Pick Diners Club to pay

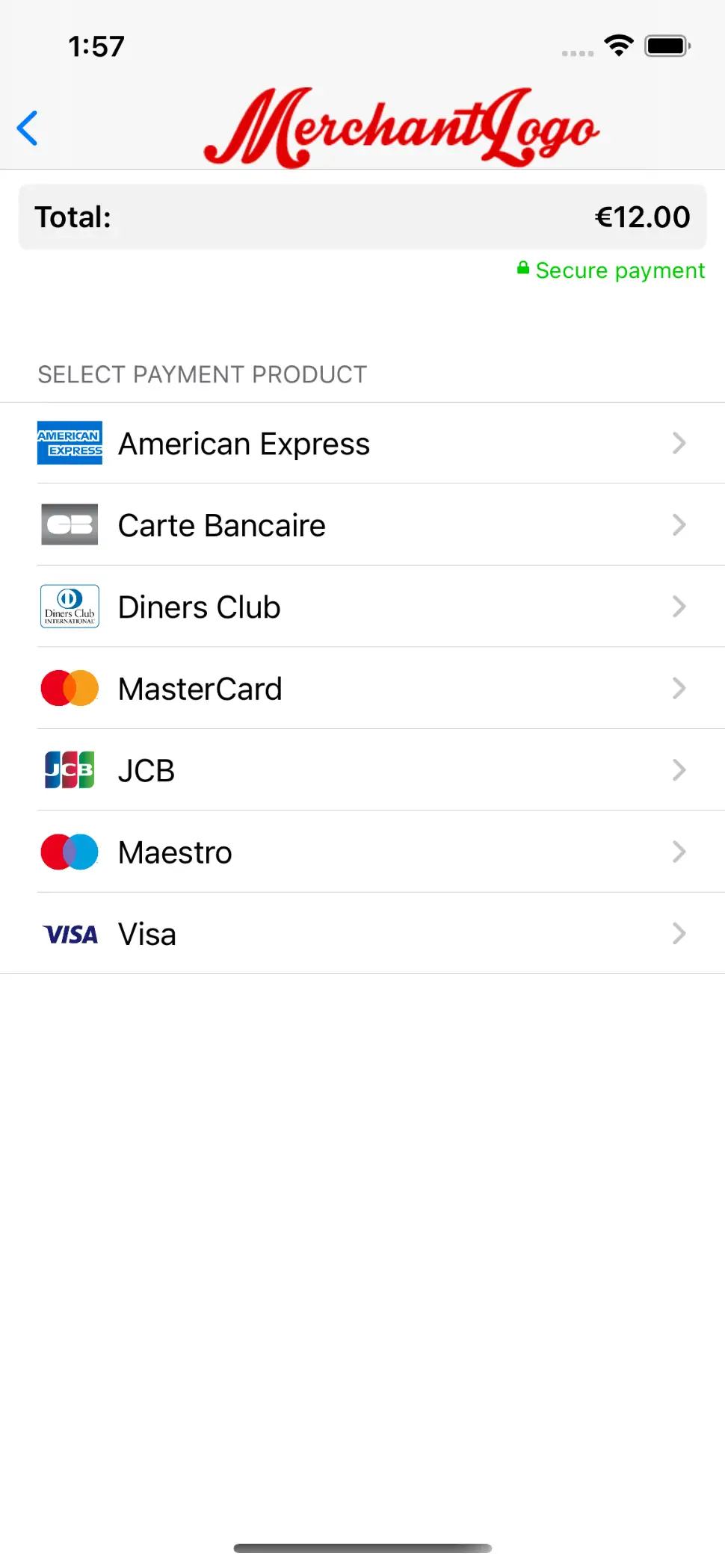362,607
